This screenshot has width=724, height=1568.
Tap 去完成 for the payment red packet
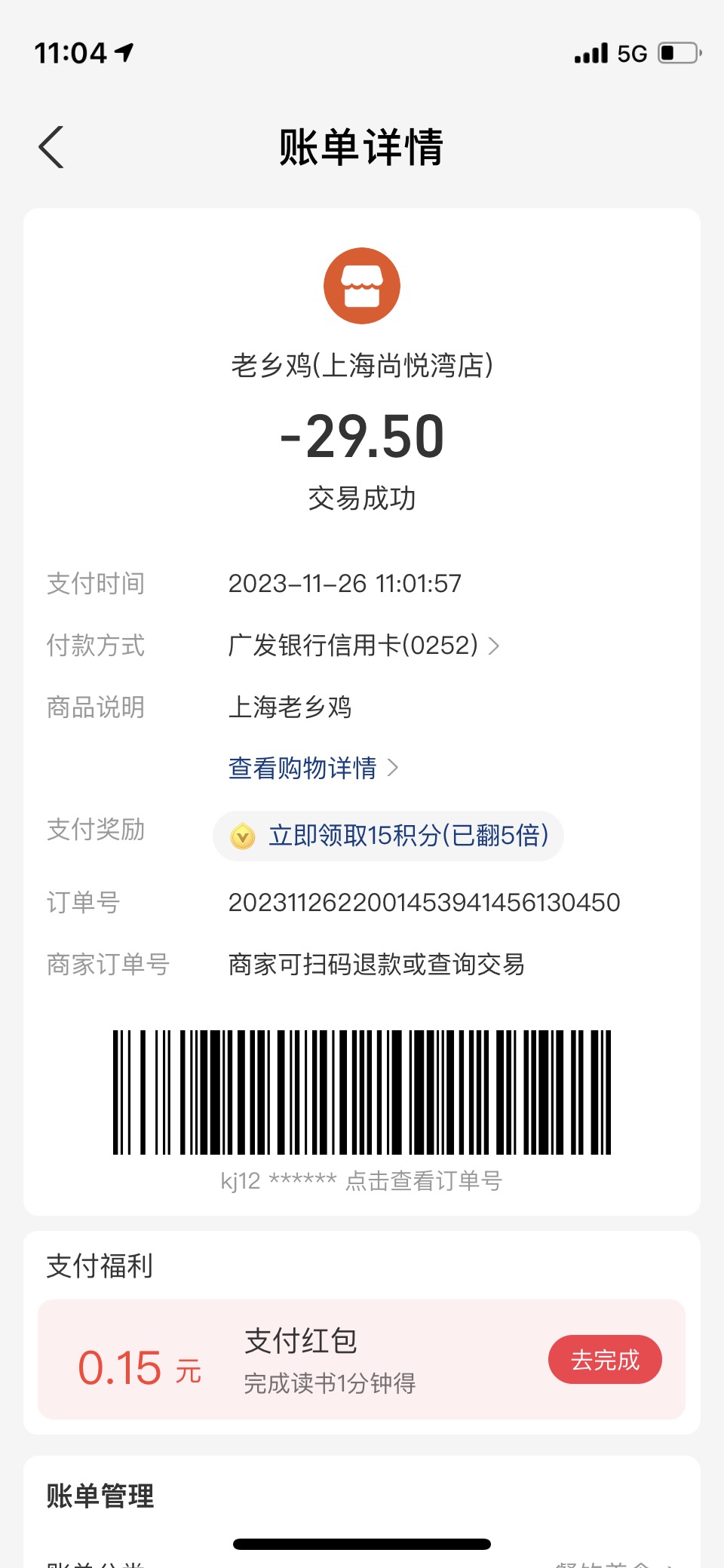pos(605,1360)
